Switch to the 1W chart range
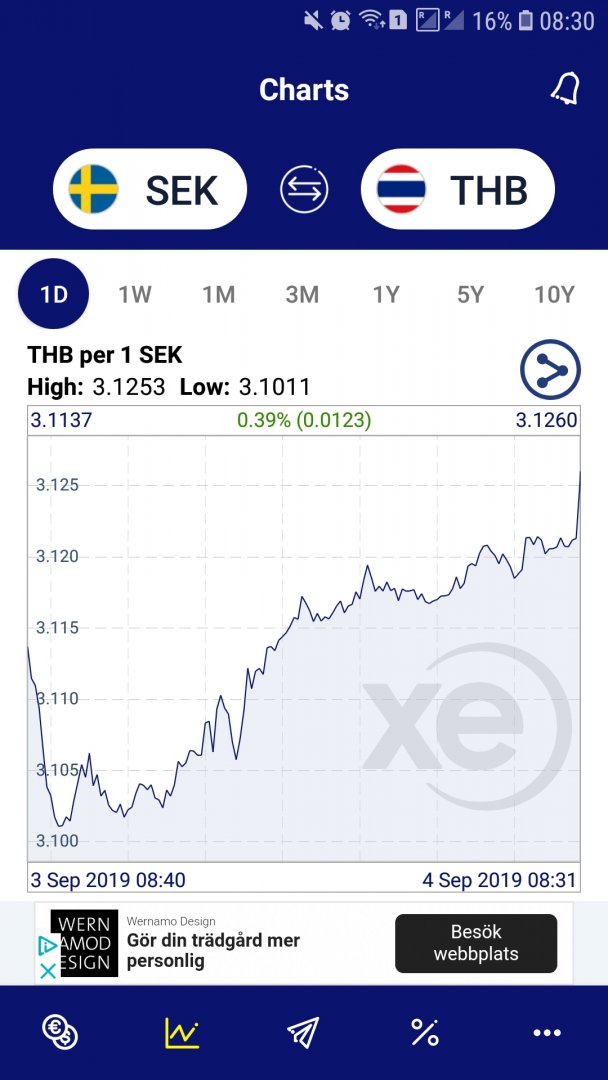608x1080 pixels. click(135, 294)
